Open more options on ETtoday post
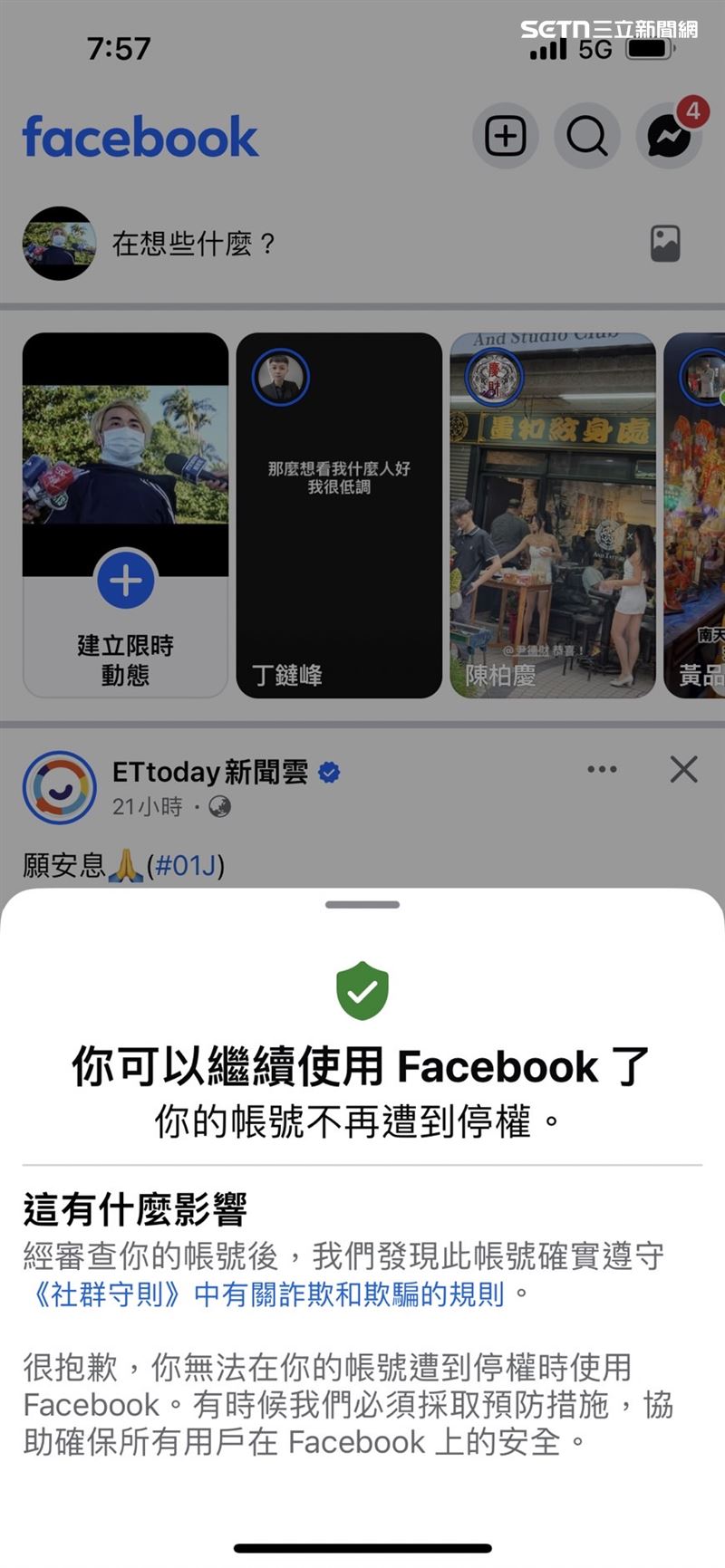Screen dimensions: 725x1568 coord(602,770)
